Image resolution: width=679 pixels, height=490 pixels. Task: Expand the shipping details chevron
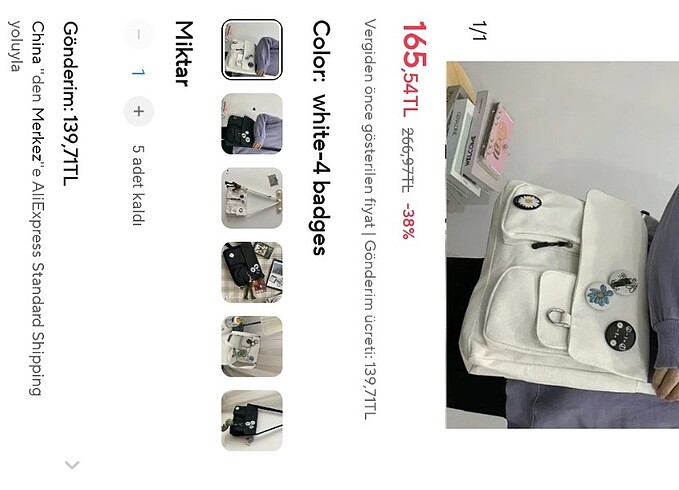71,465
